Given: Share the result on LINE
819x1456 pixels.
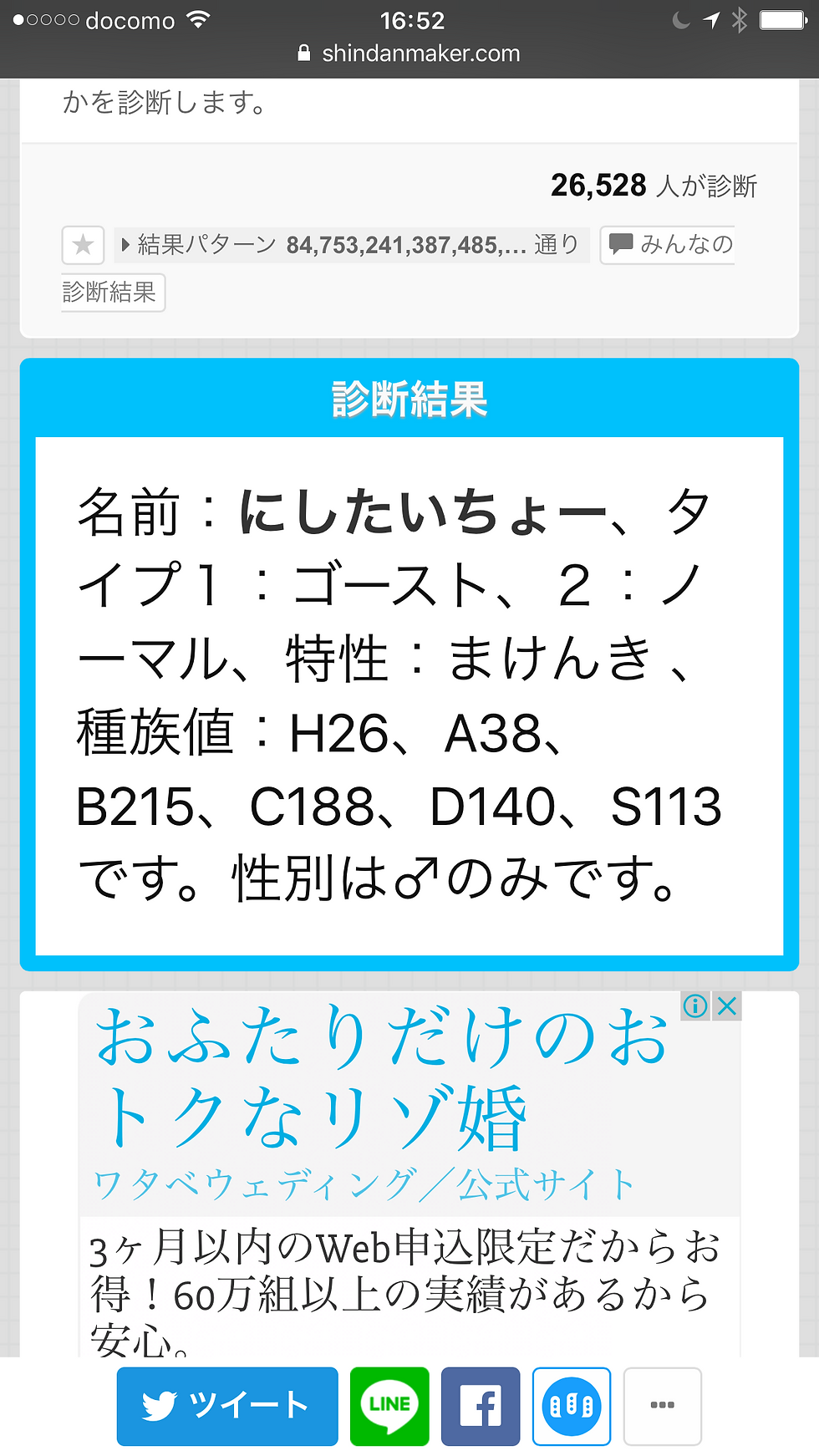Looking at the screenshot, I should click(389, 1406).
